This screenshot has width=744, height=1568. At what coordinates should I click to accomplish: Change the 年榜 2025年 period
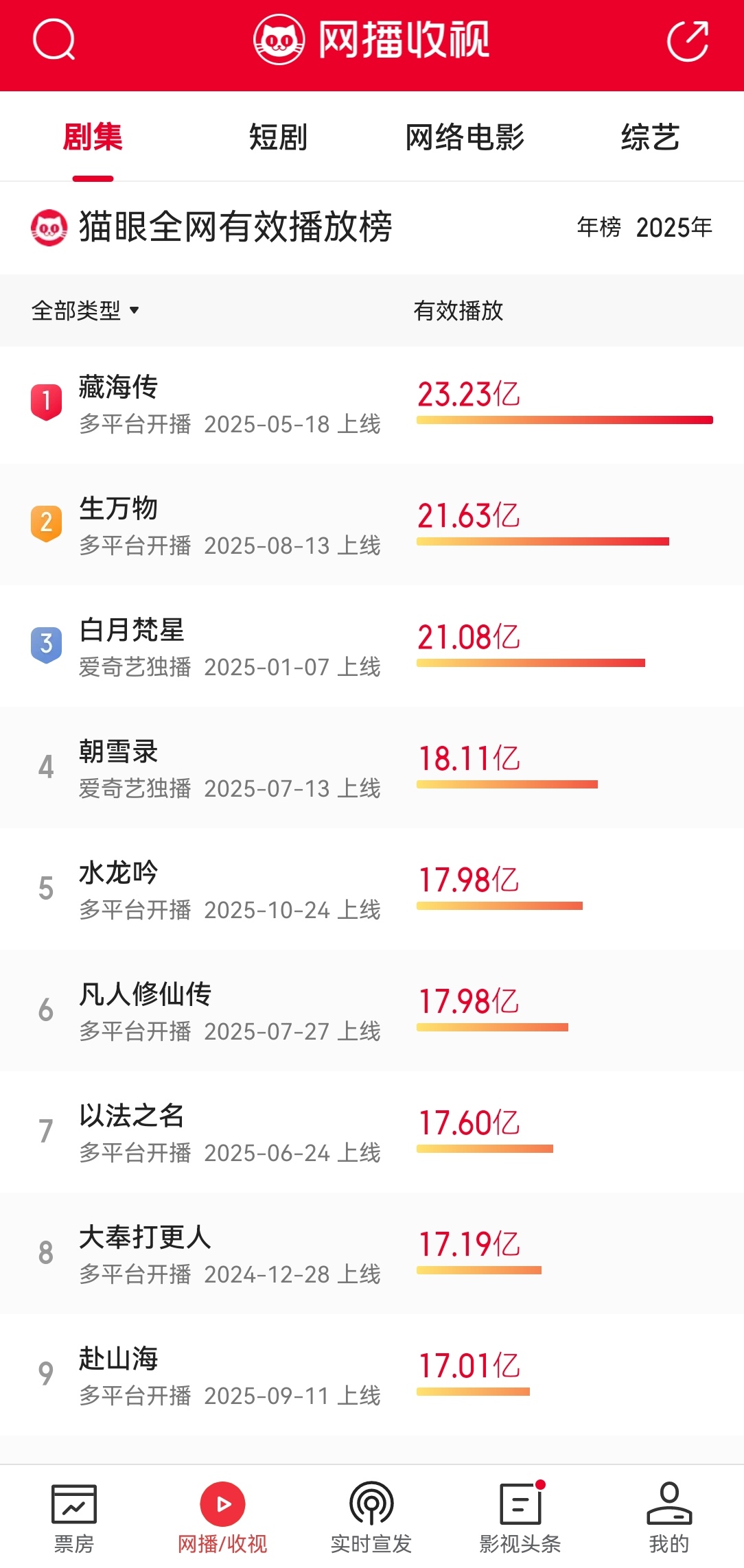pyautogui.click(x=644, y=227)
